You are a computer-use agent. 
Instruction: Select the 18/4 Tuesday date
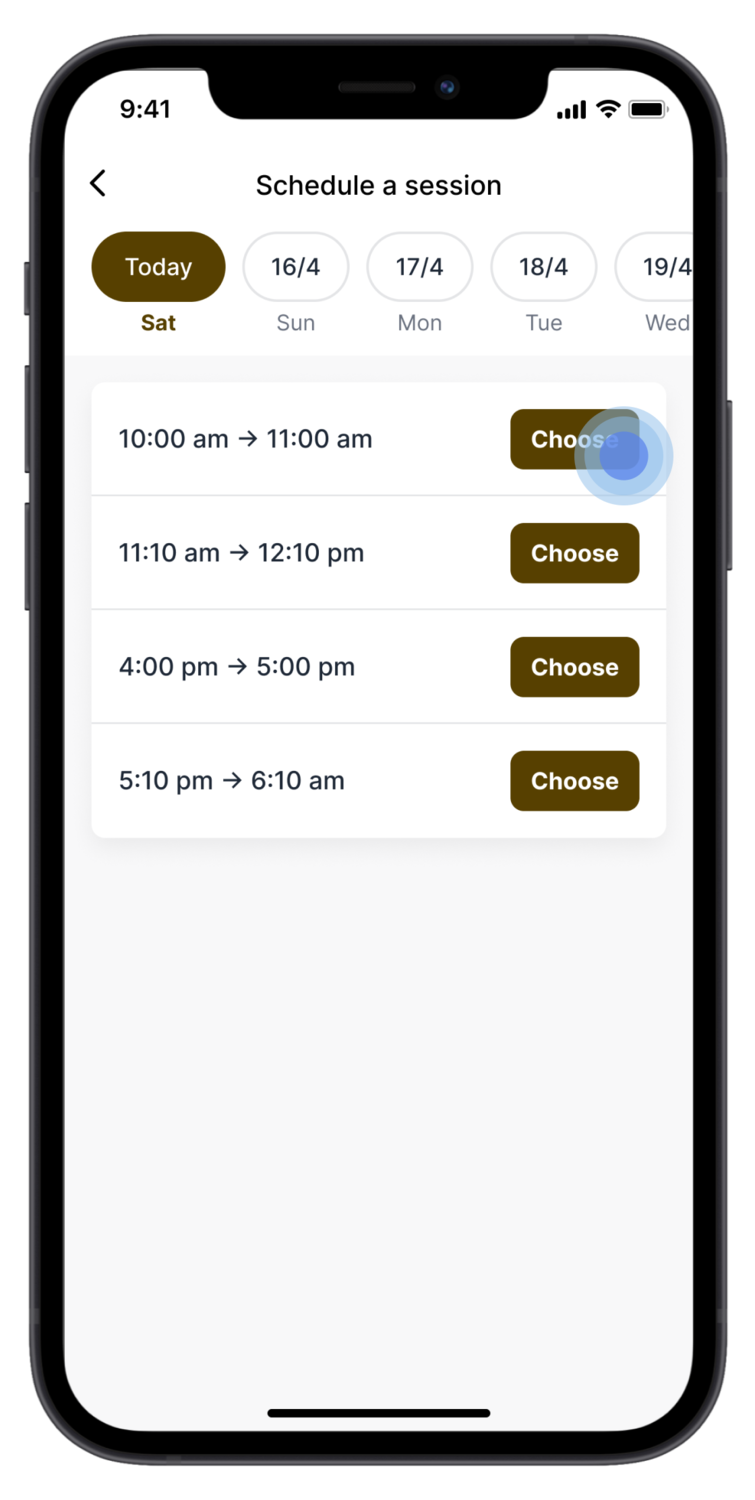coord(544,267)
